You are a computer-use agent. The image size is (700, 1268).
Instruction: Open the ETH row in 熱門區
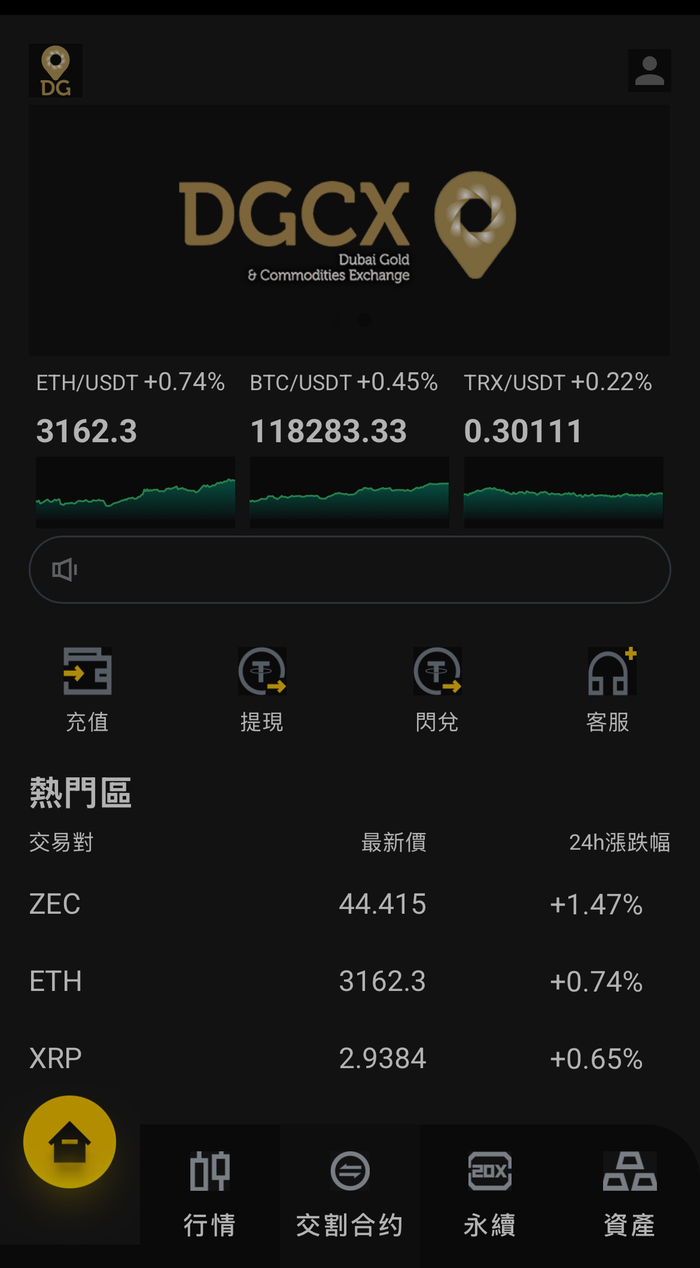[x=349, y=981]
